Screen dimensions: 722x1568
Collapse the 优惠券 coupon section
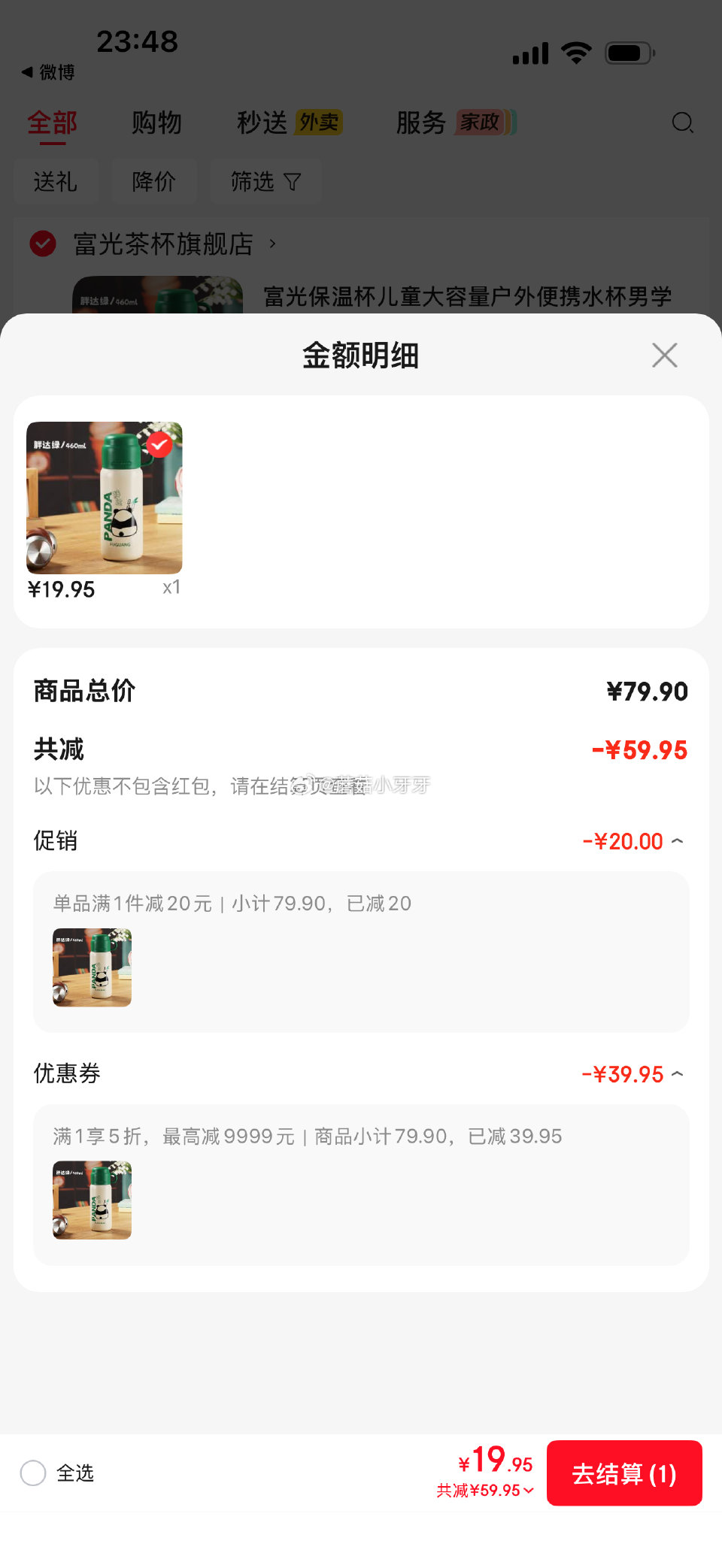point(678,1073)
